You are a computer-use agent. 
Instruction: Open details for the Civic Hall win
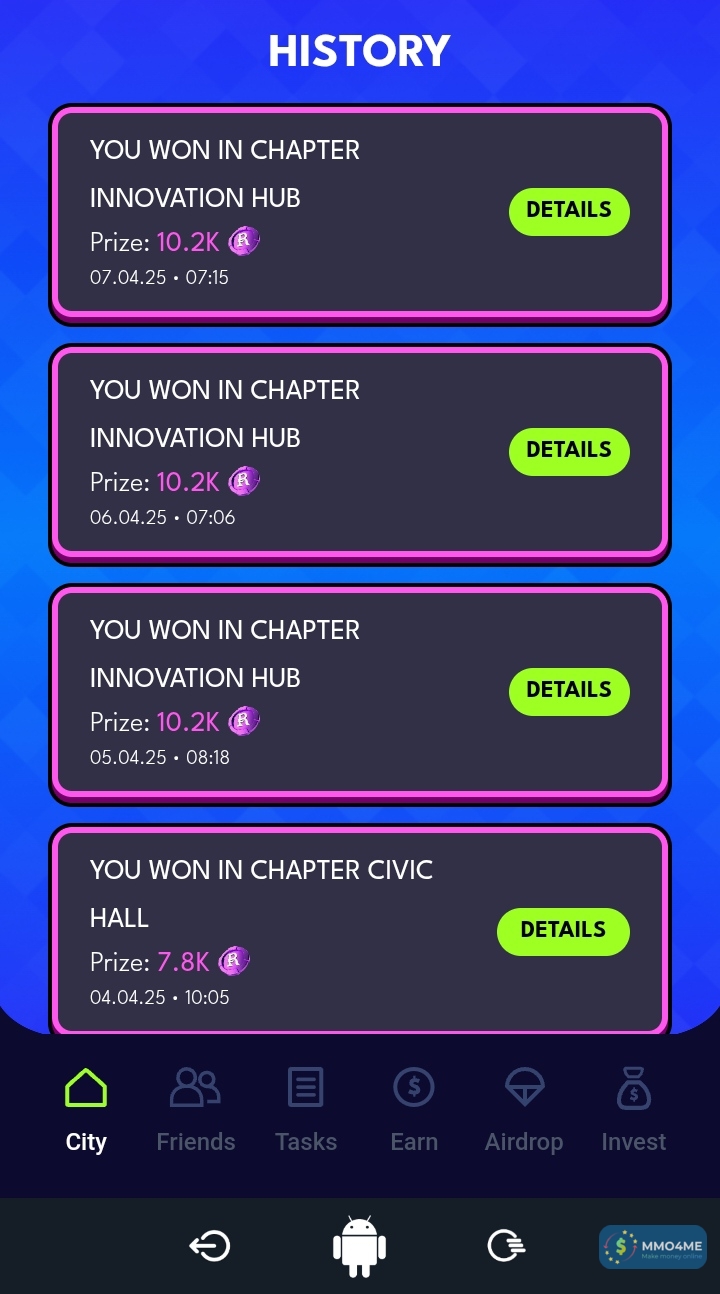pyautogui.click(x=563, y=931)
